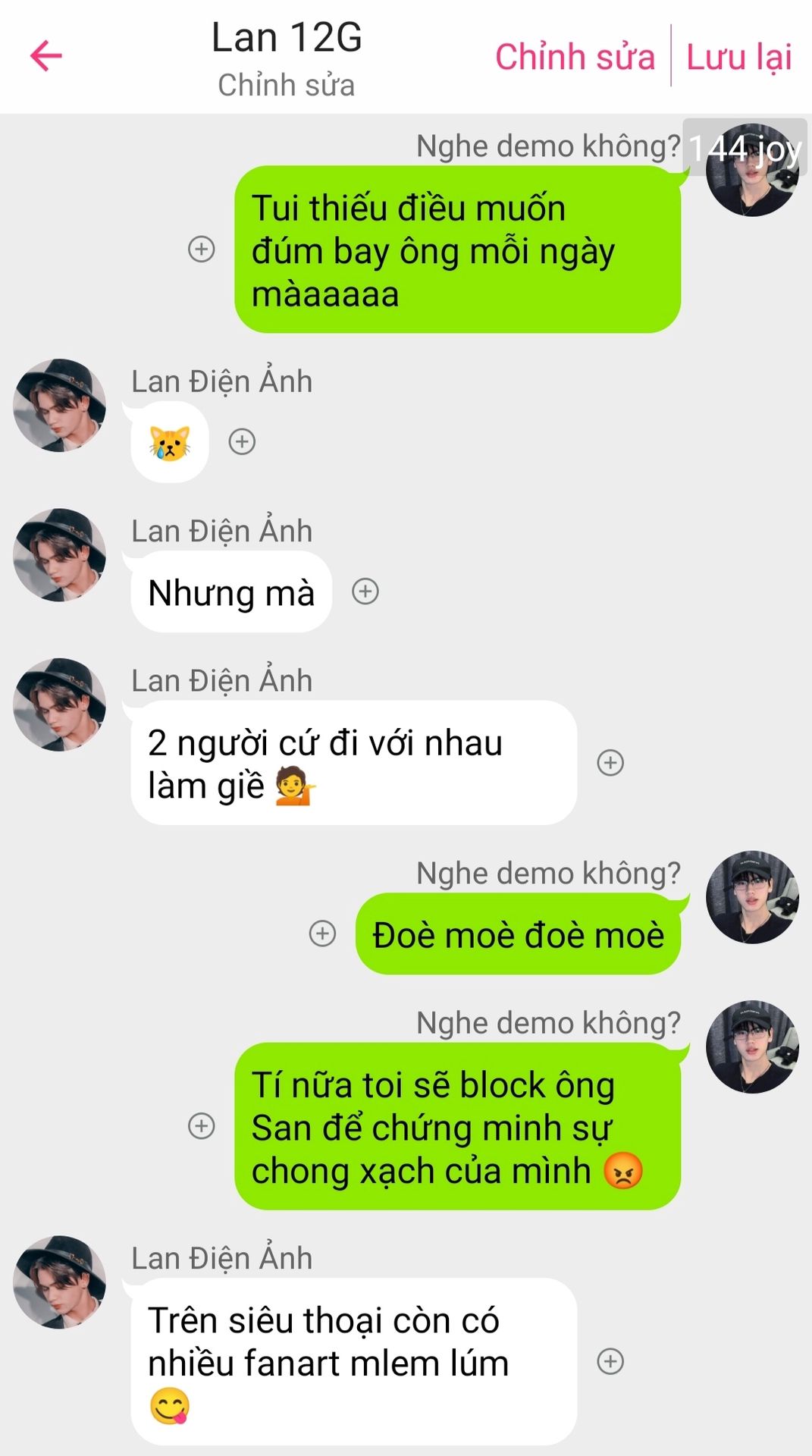
Task: Tap the plus icon beside 'Nhưng mà'
Action: pyautogui.click(x=365, y=591)
